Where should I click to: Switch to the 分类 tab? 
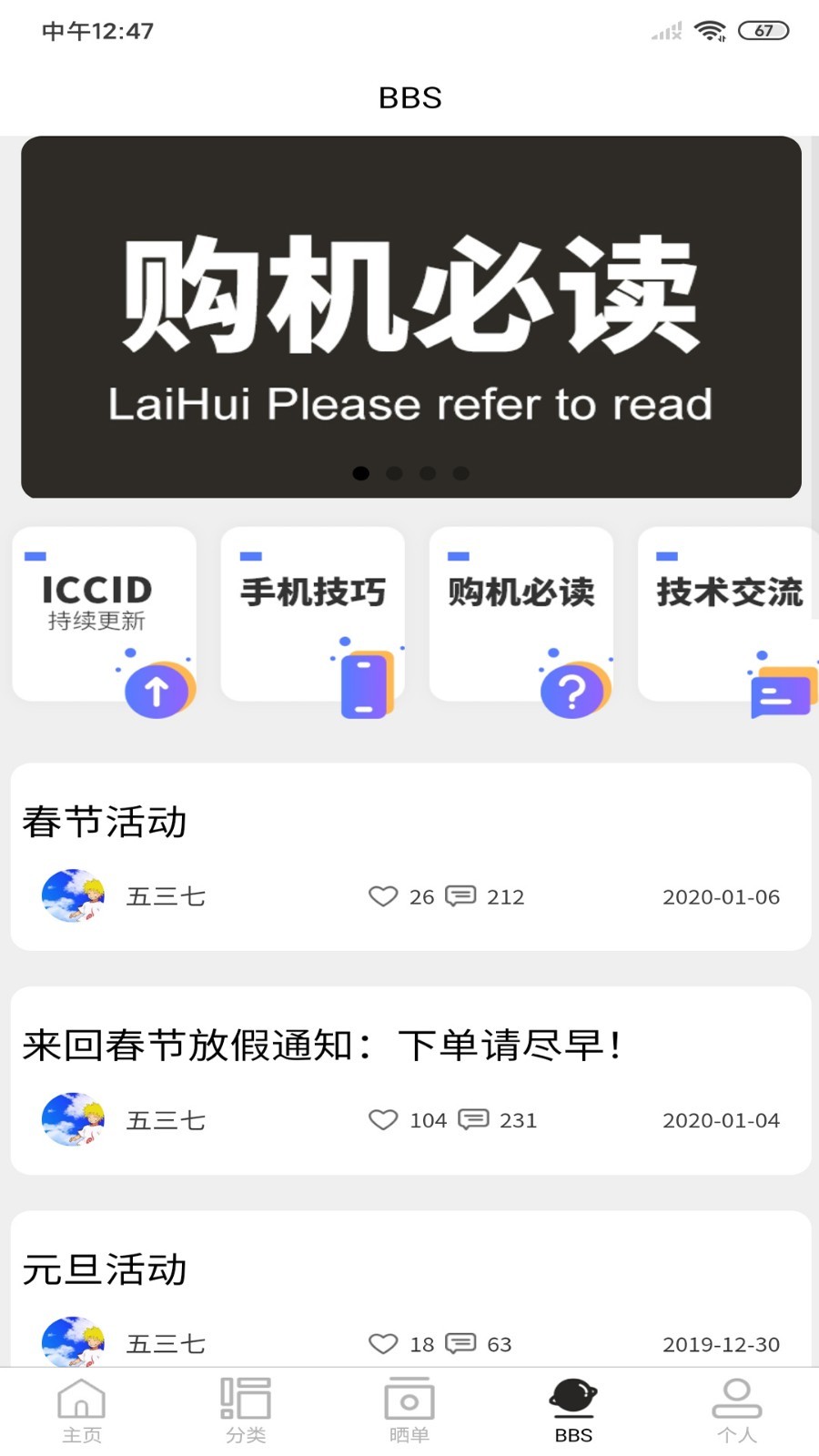[246, 1410]
